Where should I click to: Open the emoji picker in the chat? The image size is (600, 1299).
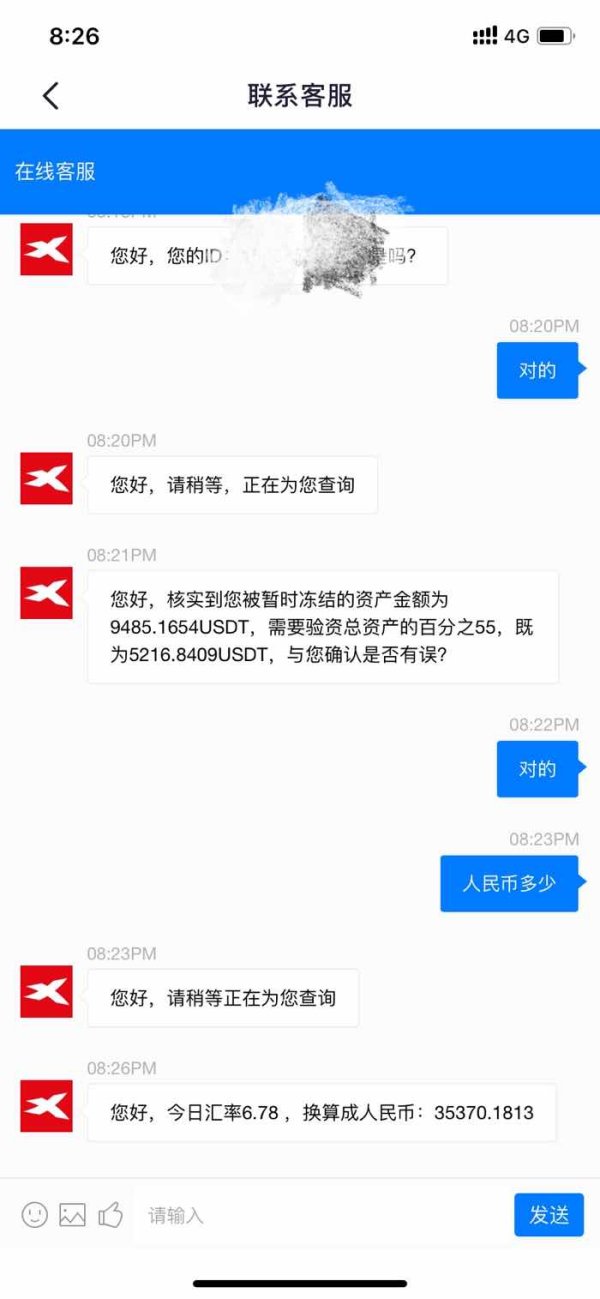tap(35, 1215)
